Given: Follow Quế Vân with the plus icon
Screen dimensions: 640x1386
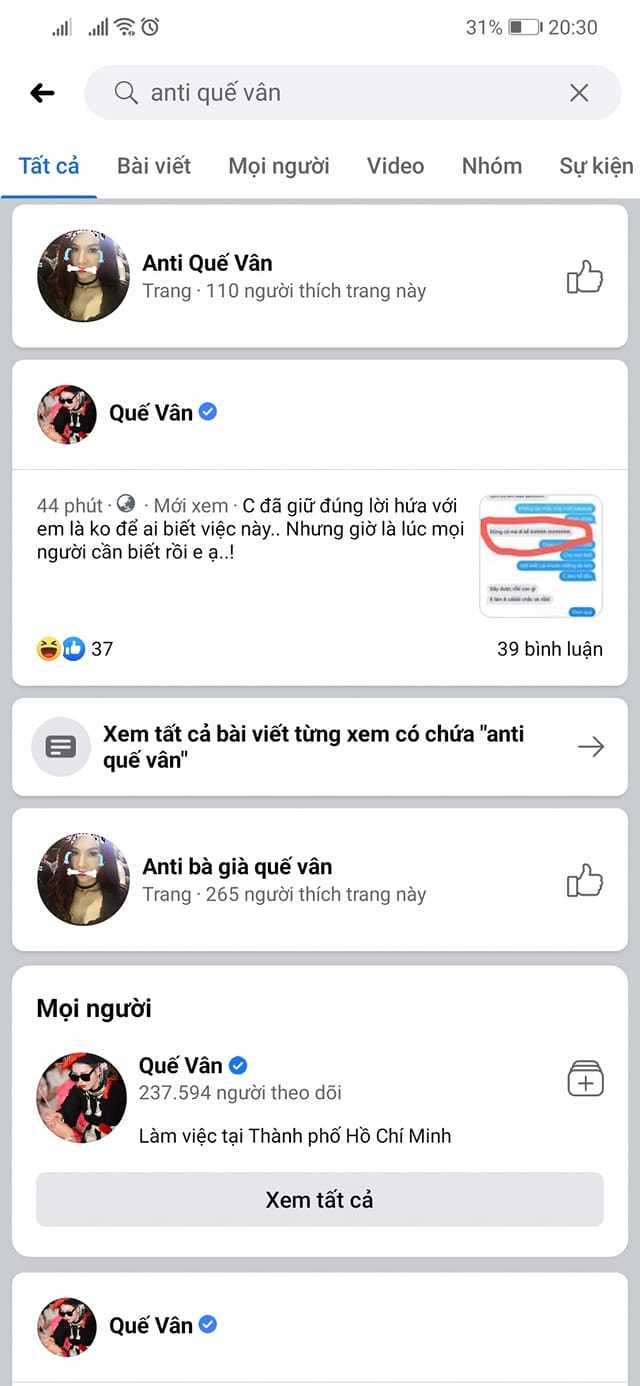Looking at the screenshot, I should click(585, 1080).
